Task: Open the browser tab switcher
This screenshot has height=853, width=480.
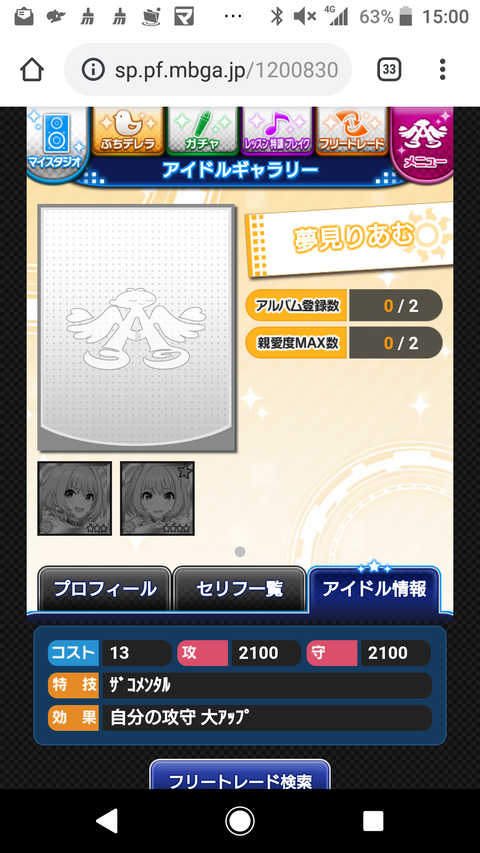Action: pyautogui.click(x=389, y=70)
